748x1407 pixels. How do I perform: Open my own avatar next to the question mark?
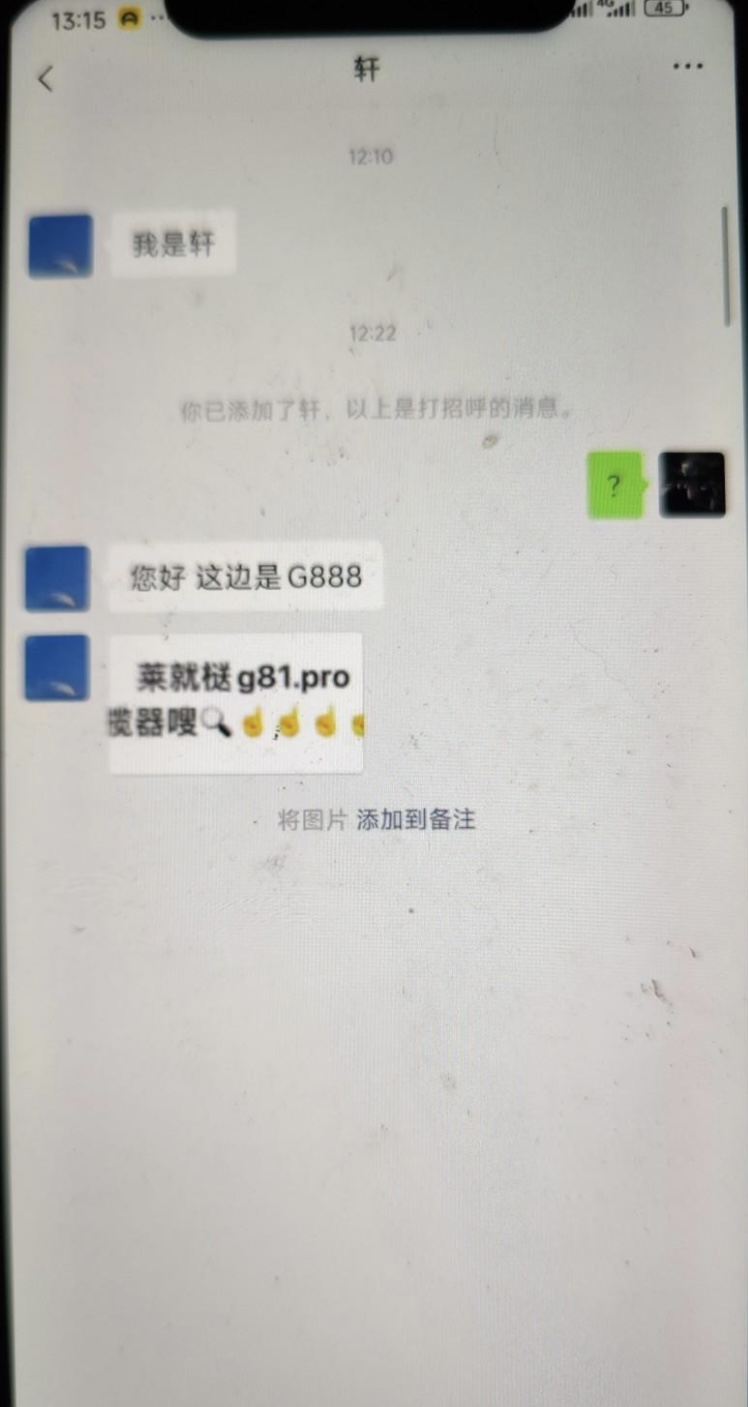tap(692, 484)
